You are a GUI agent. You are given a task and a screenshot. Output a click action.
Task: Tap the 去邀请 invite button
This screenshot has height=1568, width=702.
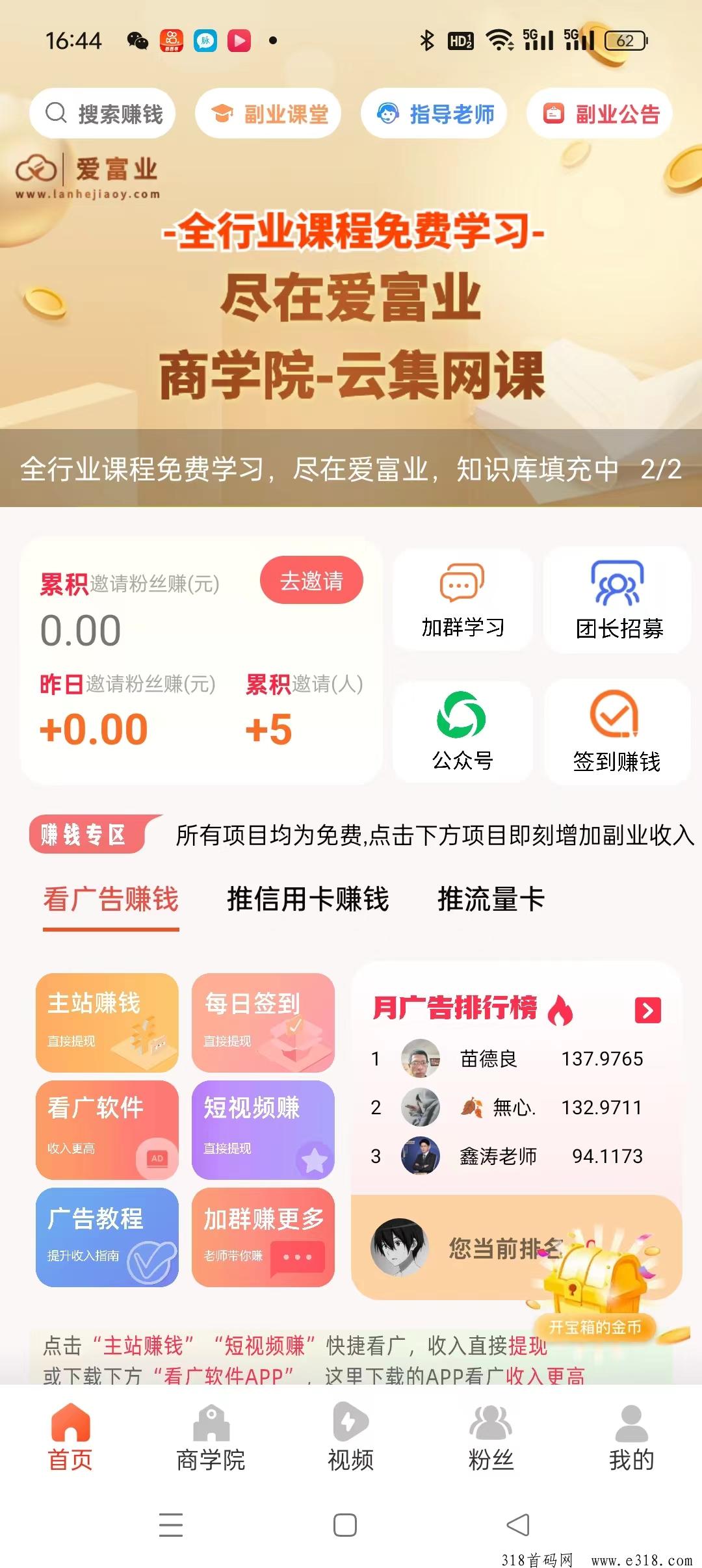[x=311, y=581]
